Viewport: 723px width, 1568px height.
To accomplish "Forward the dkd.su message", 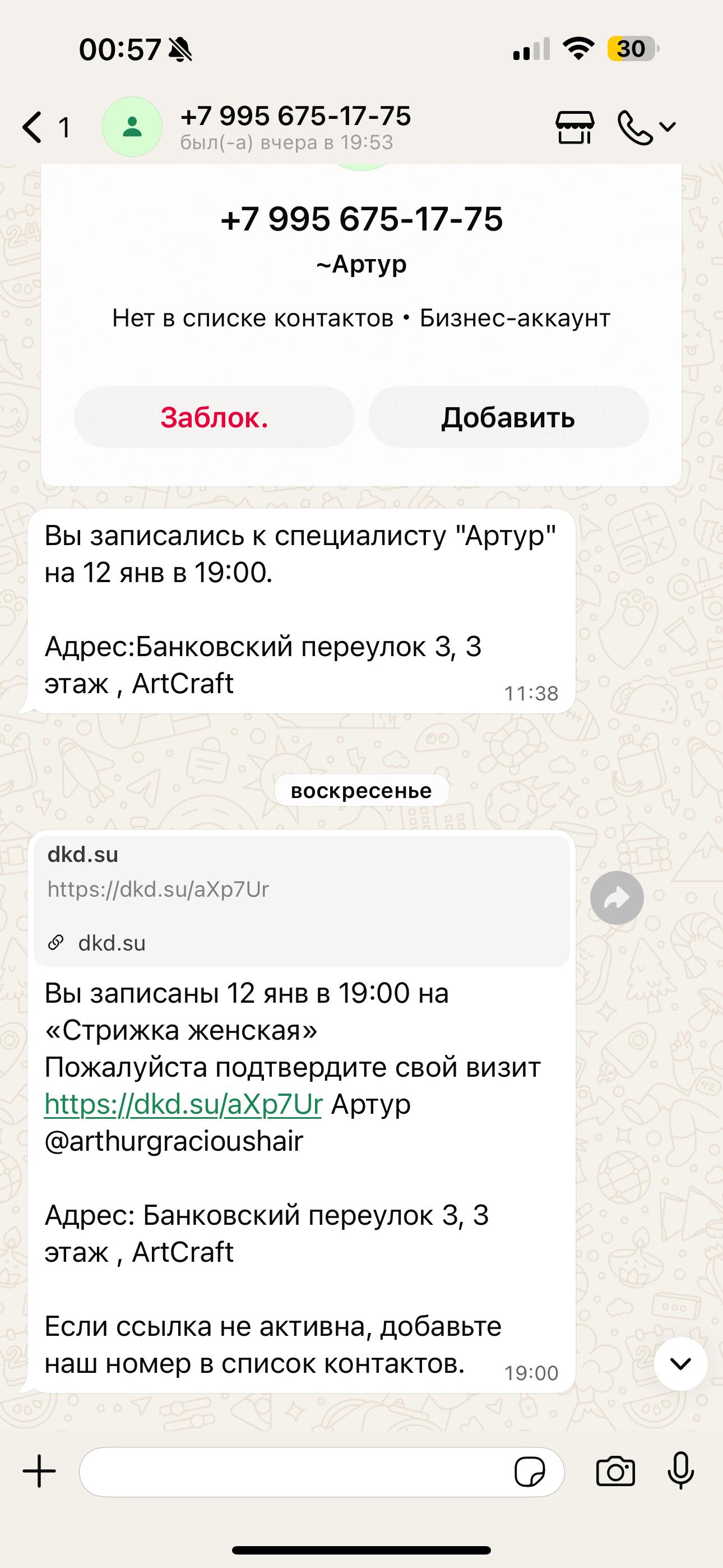I will (617, 898).
